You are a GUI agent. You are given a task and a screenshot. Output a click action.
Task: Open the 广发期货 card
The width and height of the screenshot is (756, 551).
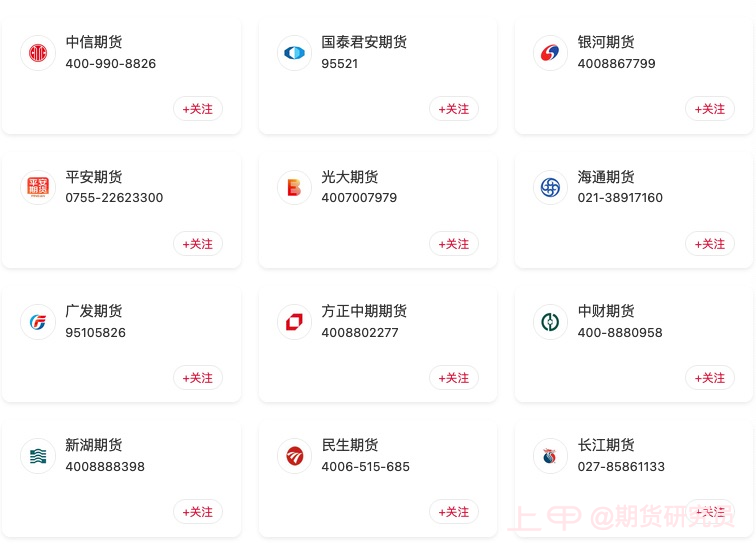tap(94, 312)
